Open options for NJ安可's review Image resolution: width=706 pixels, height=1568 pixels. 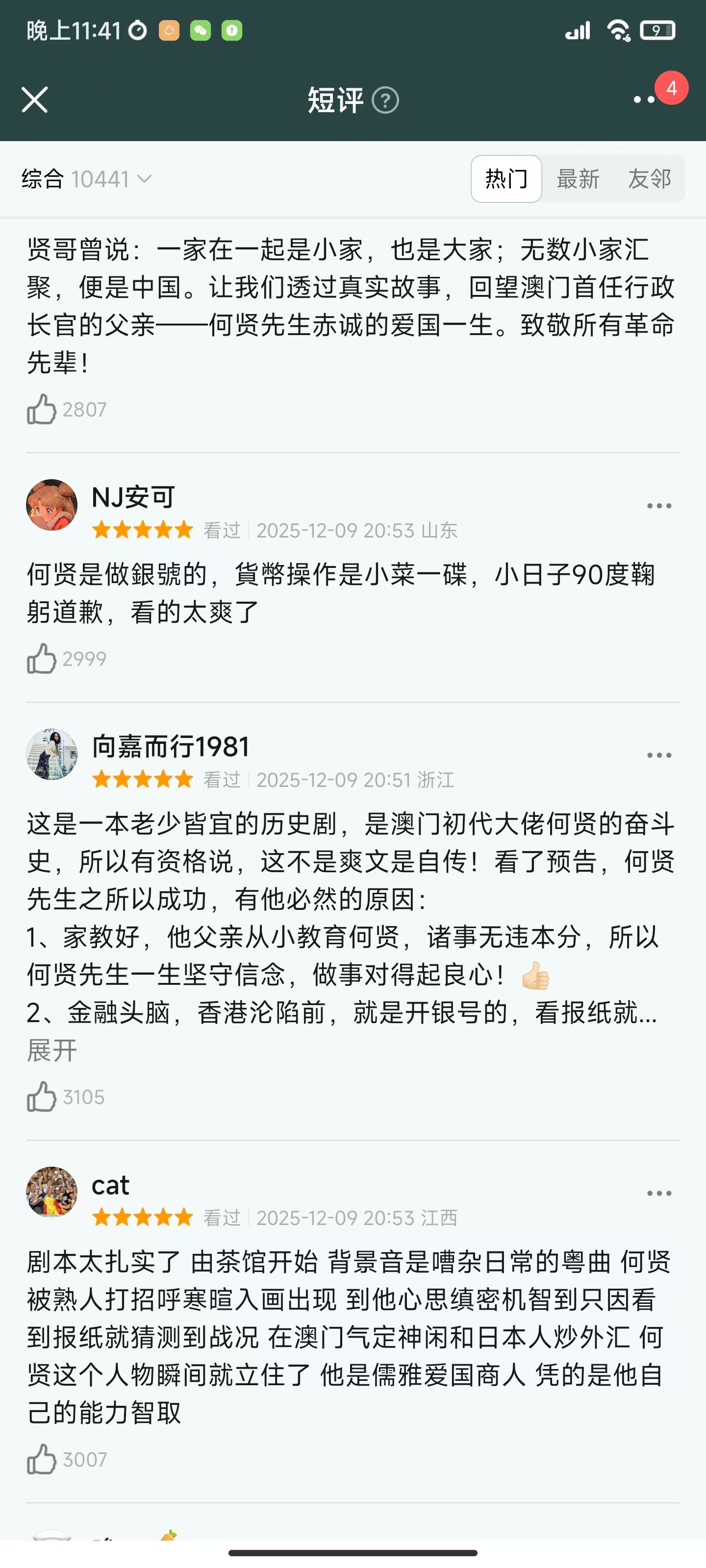click(658, 506)
